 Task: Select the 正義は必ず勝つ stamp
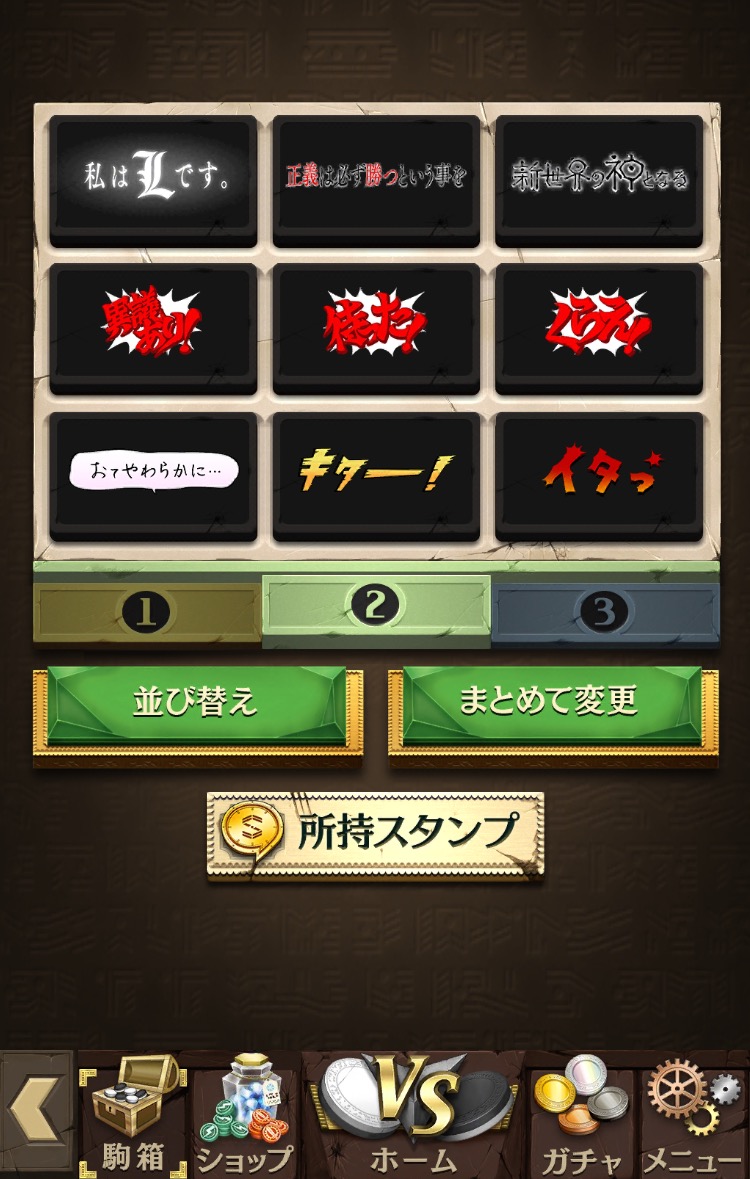tap(376, 178)
